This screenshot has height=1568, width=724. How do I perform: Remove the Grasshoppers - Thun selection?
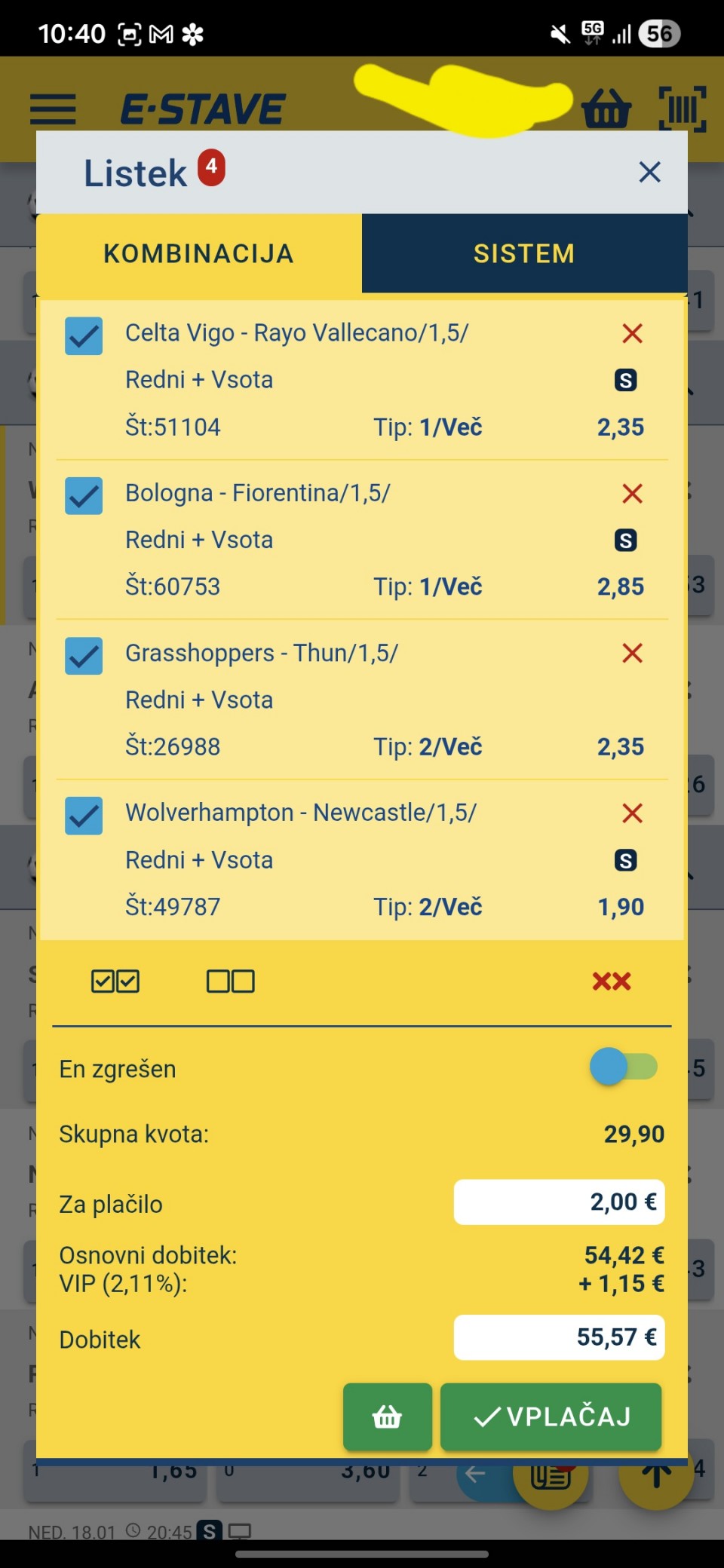coord(632,654)
